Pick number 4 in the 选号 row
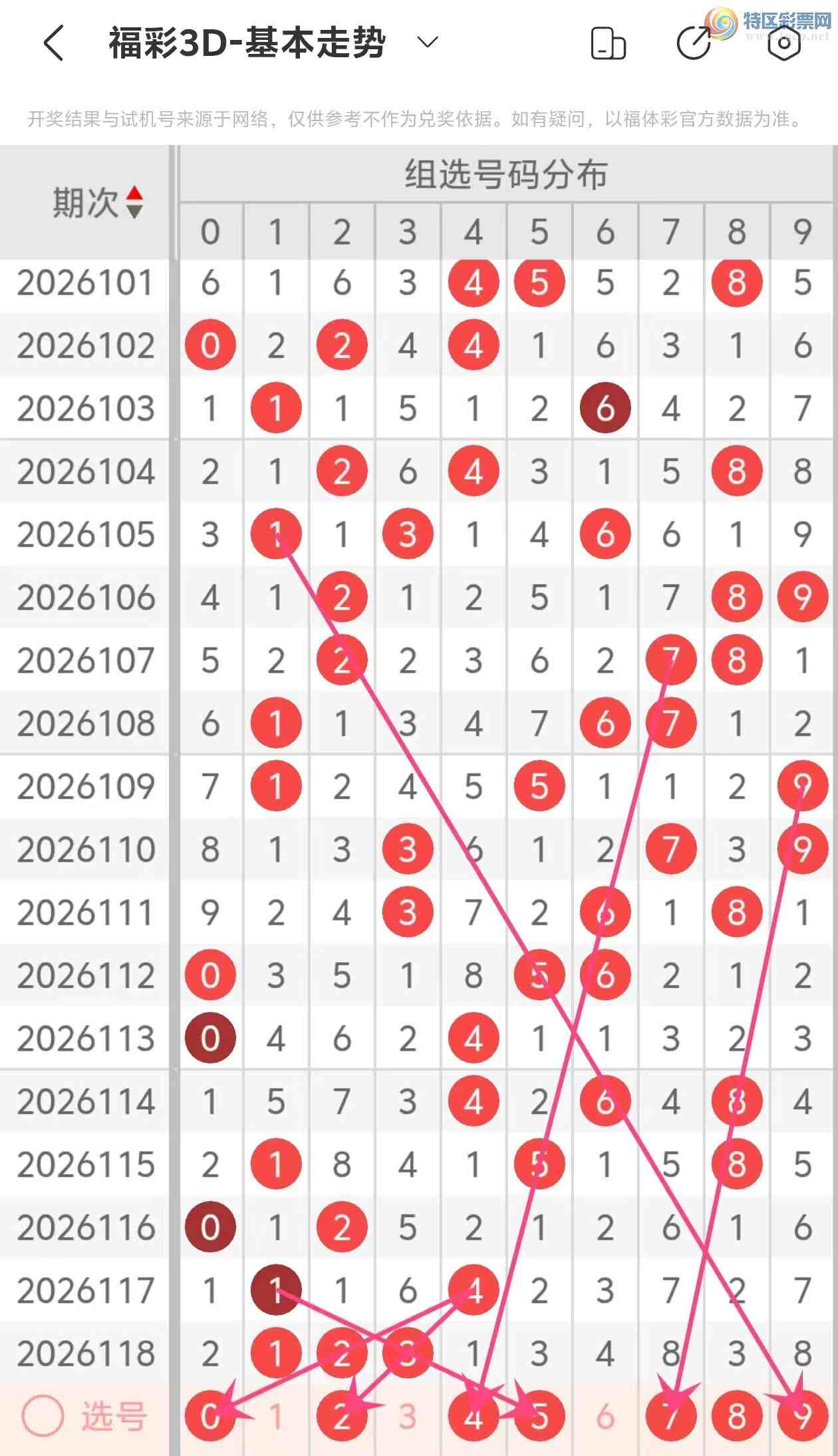 (x=474, y=1417)
